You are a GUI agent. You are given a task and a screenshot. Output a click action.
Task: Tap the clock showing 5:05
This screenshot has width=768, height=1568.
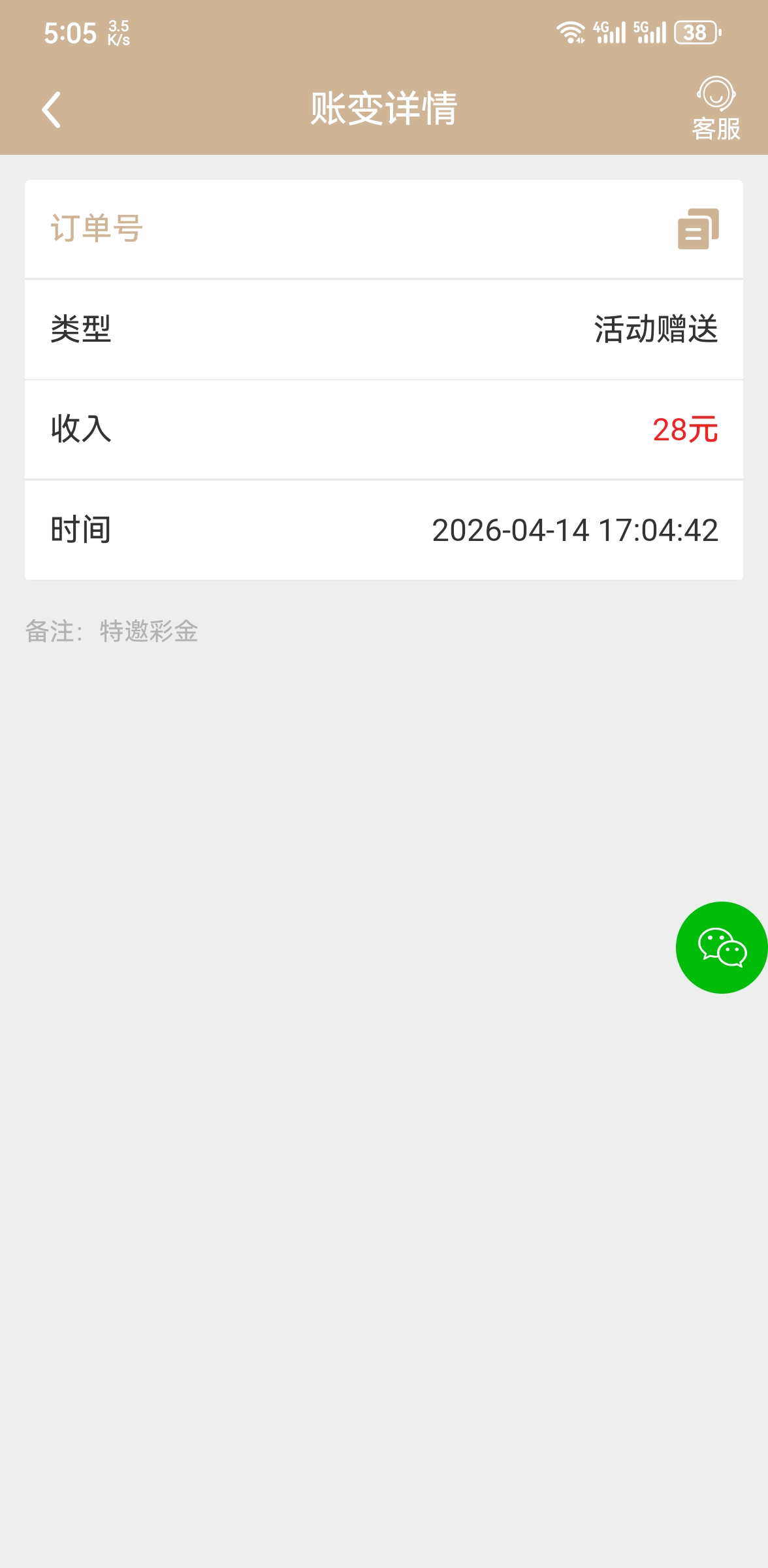[x=72, y=31]
